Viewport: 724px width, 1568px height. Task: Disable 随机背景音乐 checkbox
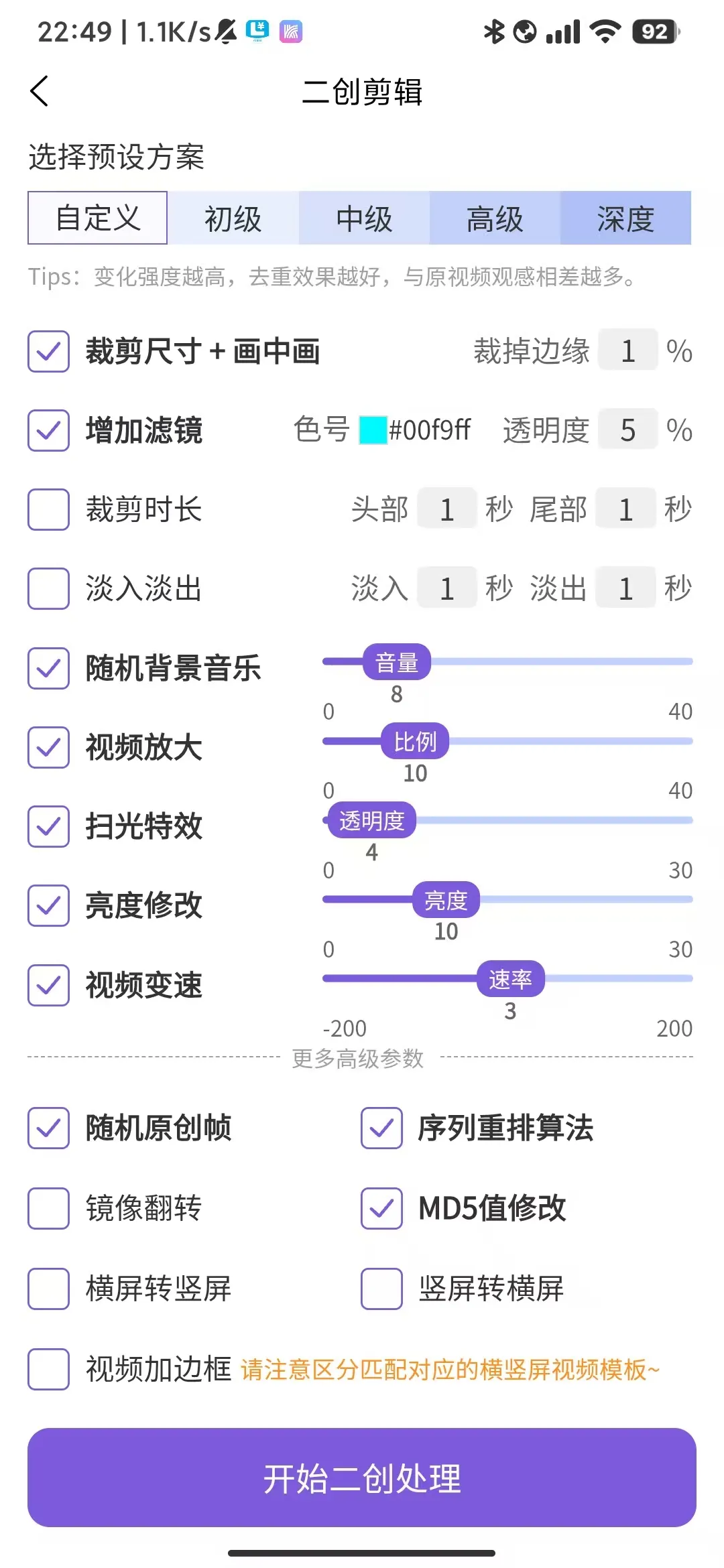click(x=48, y=668)
